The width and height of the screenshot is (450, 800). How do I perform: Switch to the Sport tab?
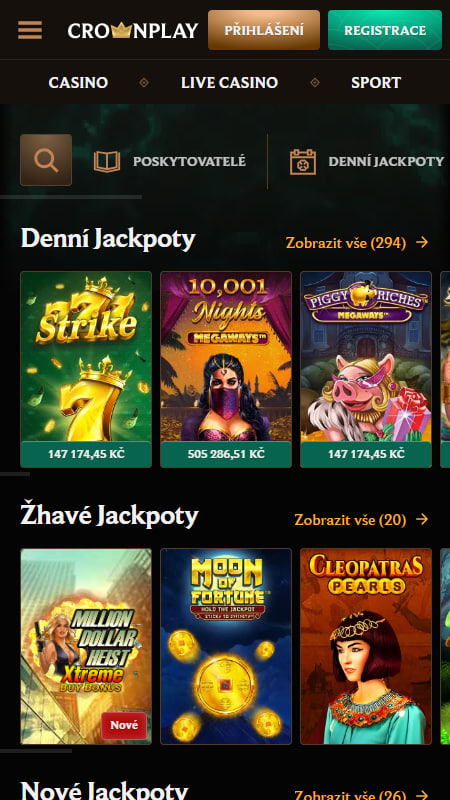[x=376, y=83]
